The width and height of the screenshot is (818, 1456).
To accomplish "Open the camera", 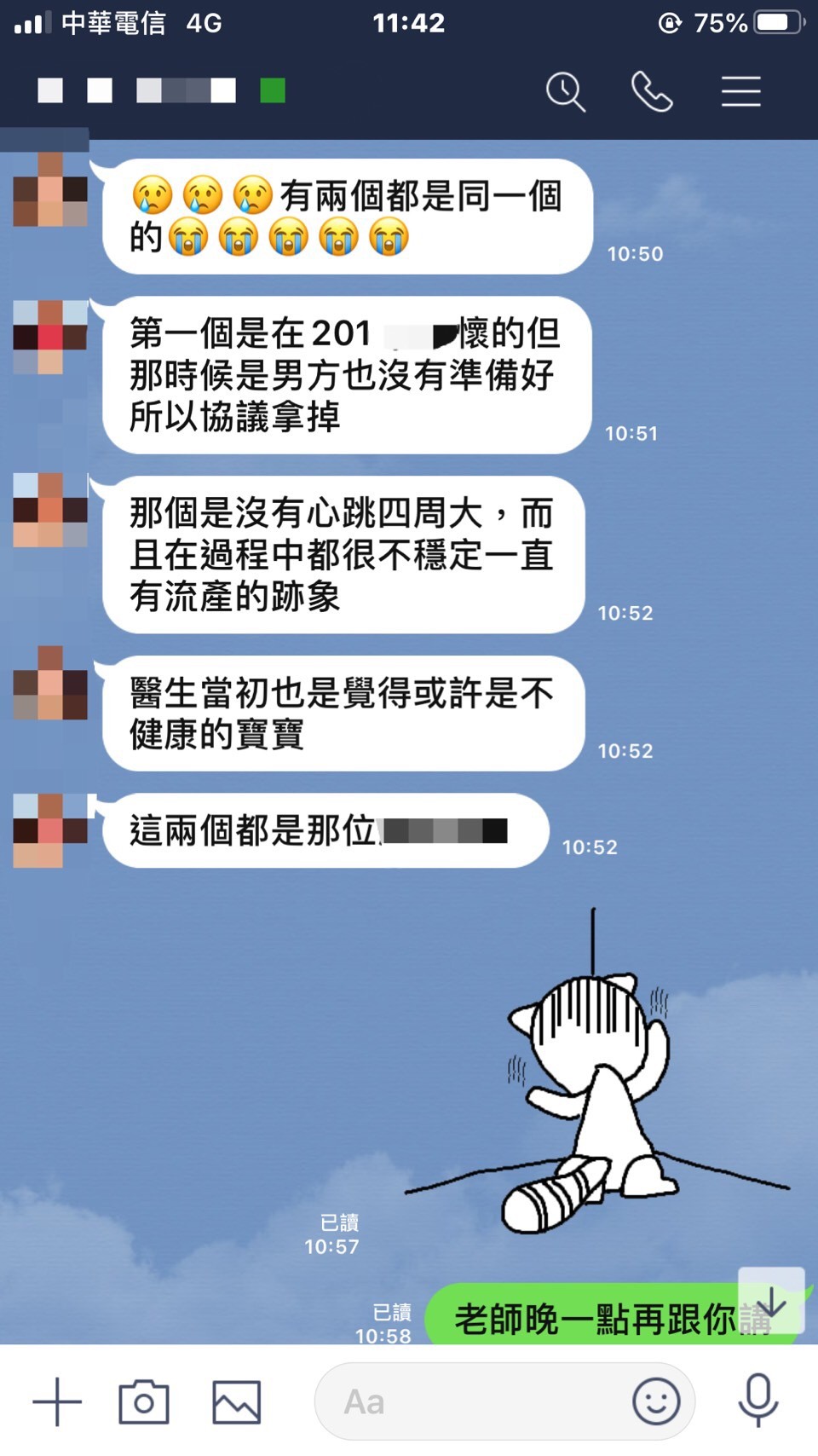I will point(144,1401).
